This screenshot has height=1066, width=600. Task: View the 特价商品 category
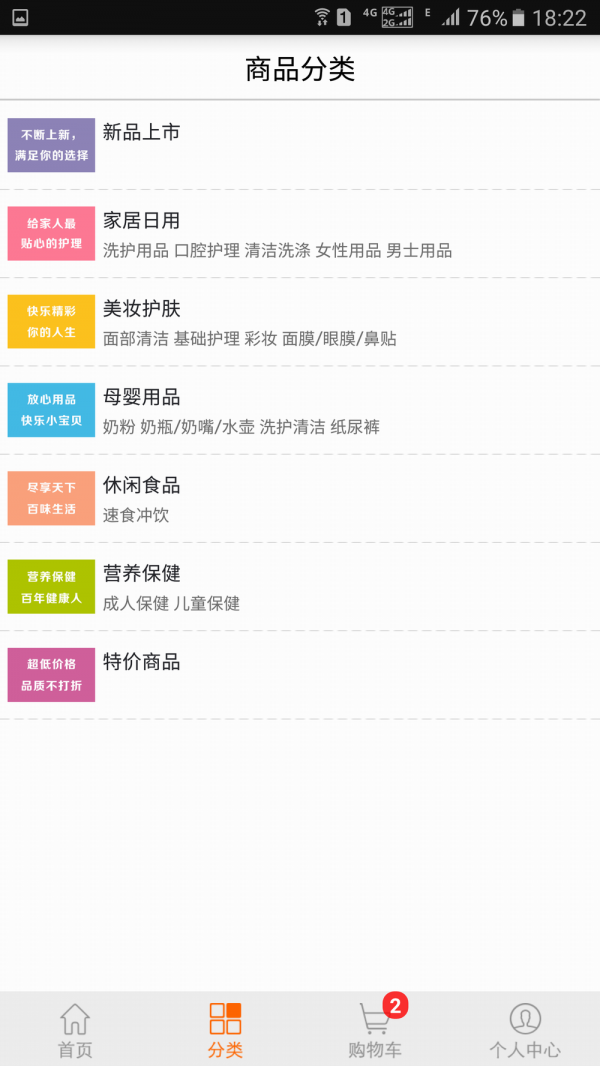pyautogui.click(x=141, y=662)
